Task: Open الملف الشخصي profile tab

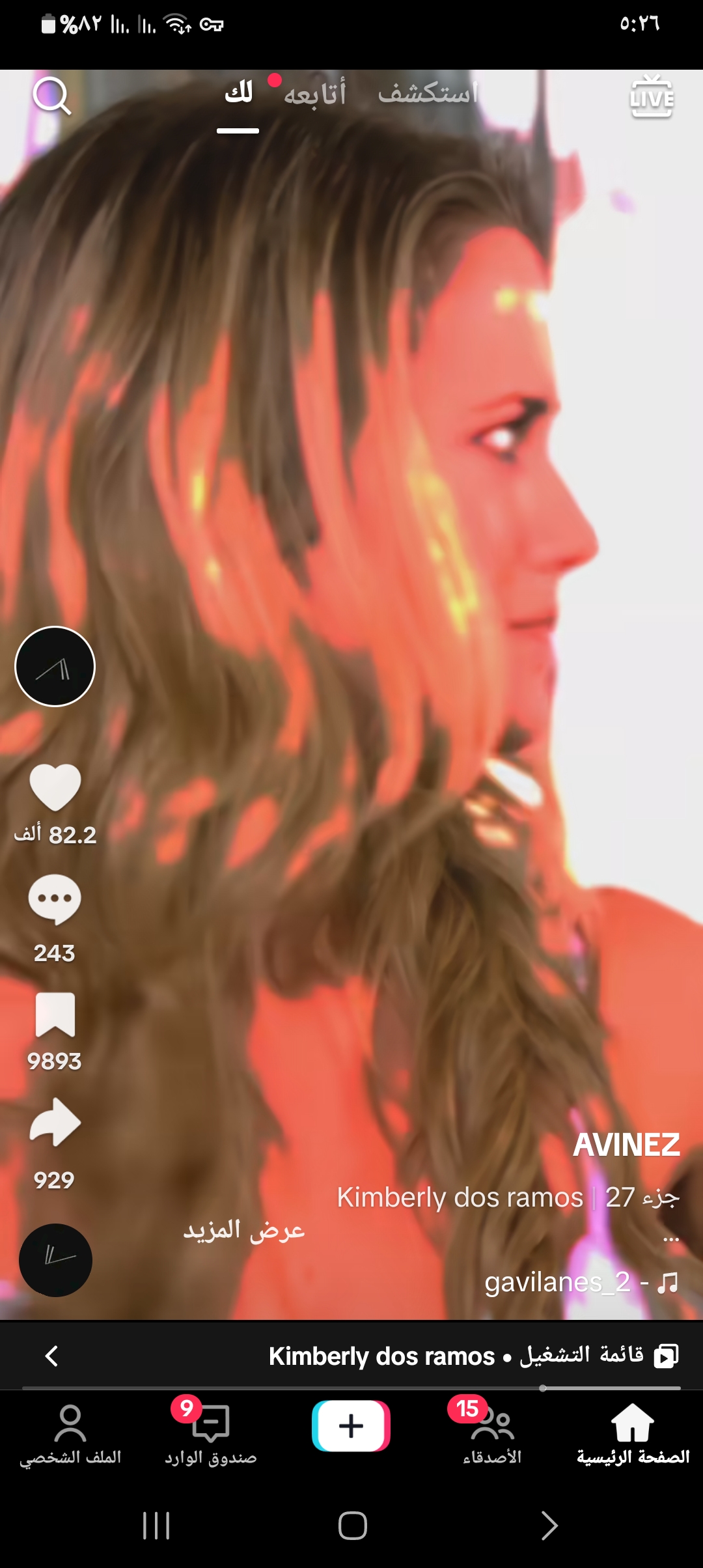Action: pyautogui.click(x=70, y=1434)
